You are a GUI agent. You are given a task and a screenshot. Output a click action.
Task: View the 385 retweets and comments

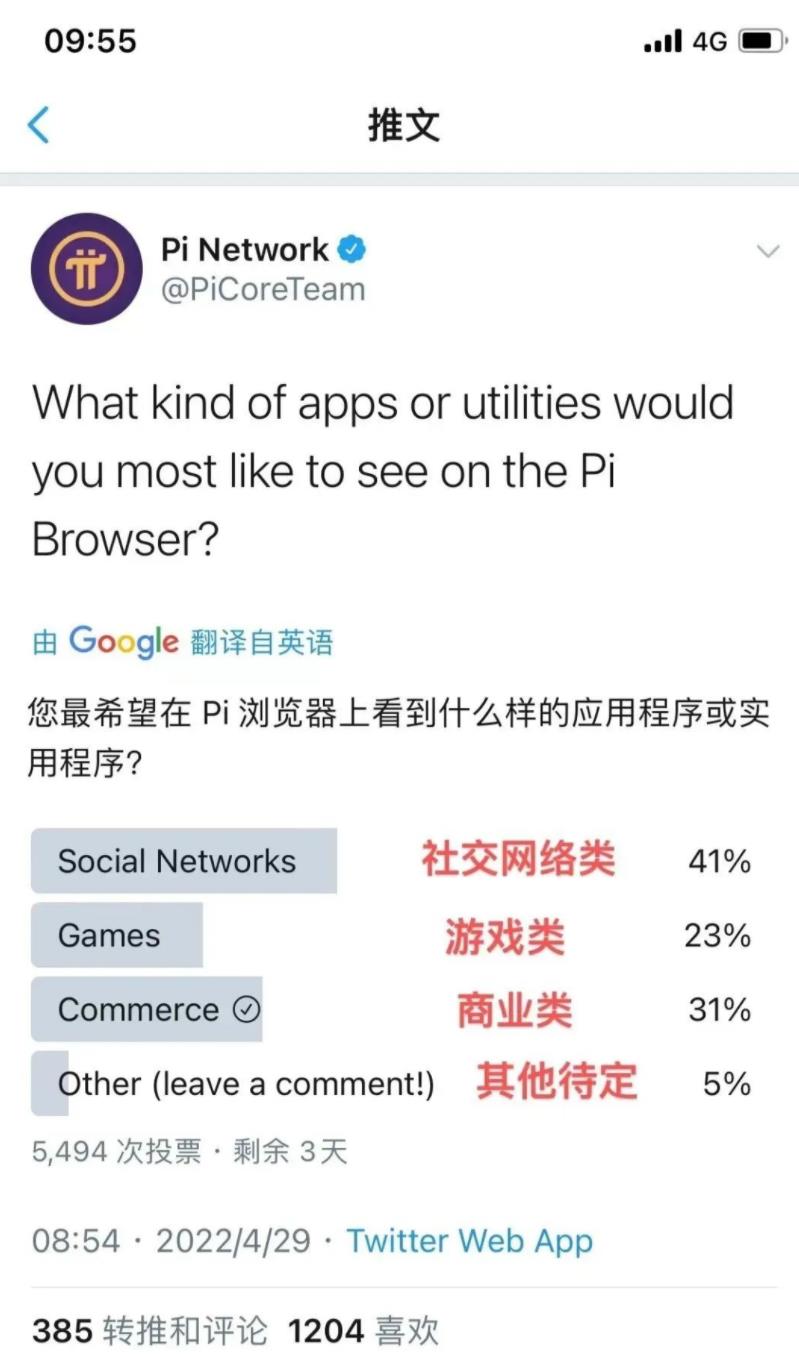150,1330
